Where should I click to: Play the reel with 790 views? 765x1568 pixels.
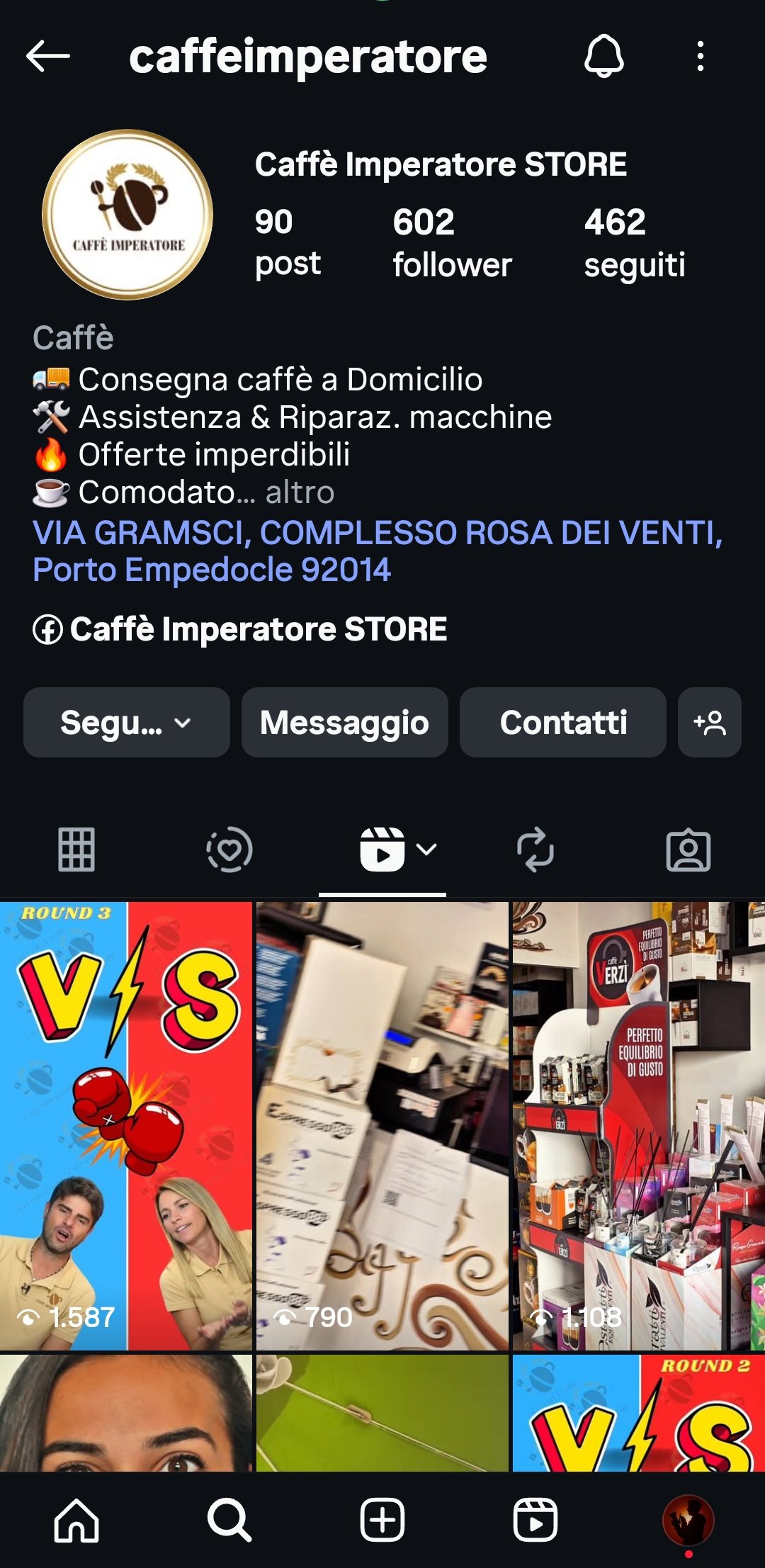pyautogui.click(x=382, y=1125)
